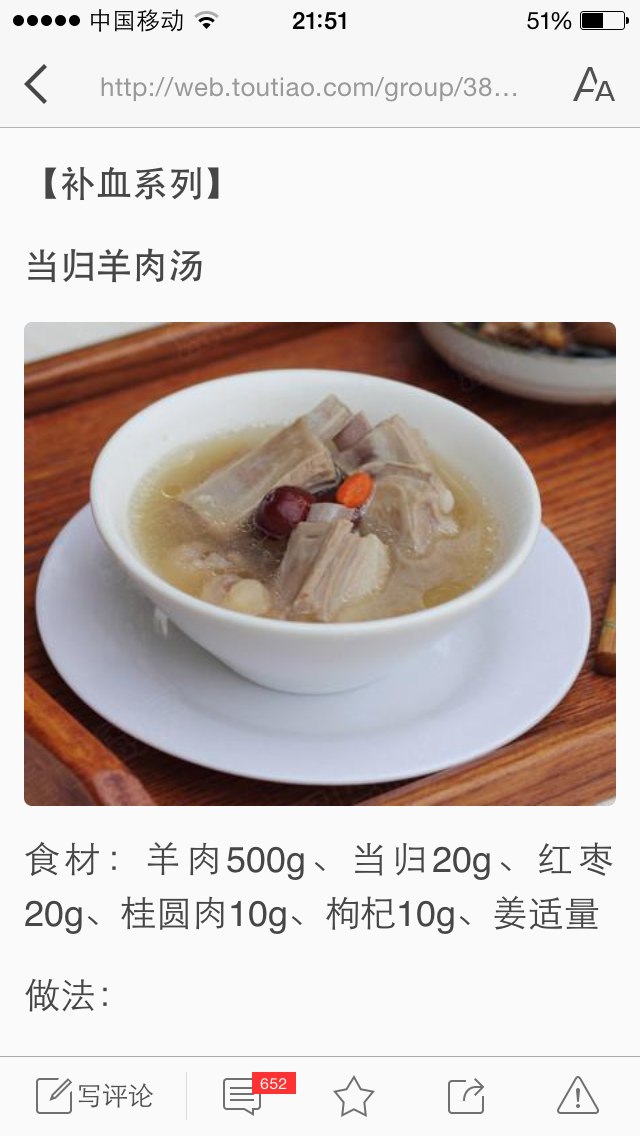Report the article via warning triangle
The height and width of the screenshot is (1136, 640).
(578, 1095)
